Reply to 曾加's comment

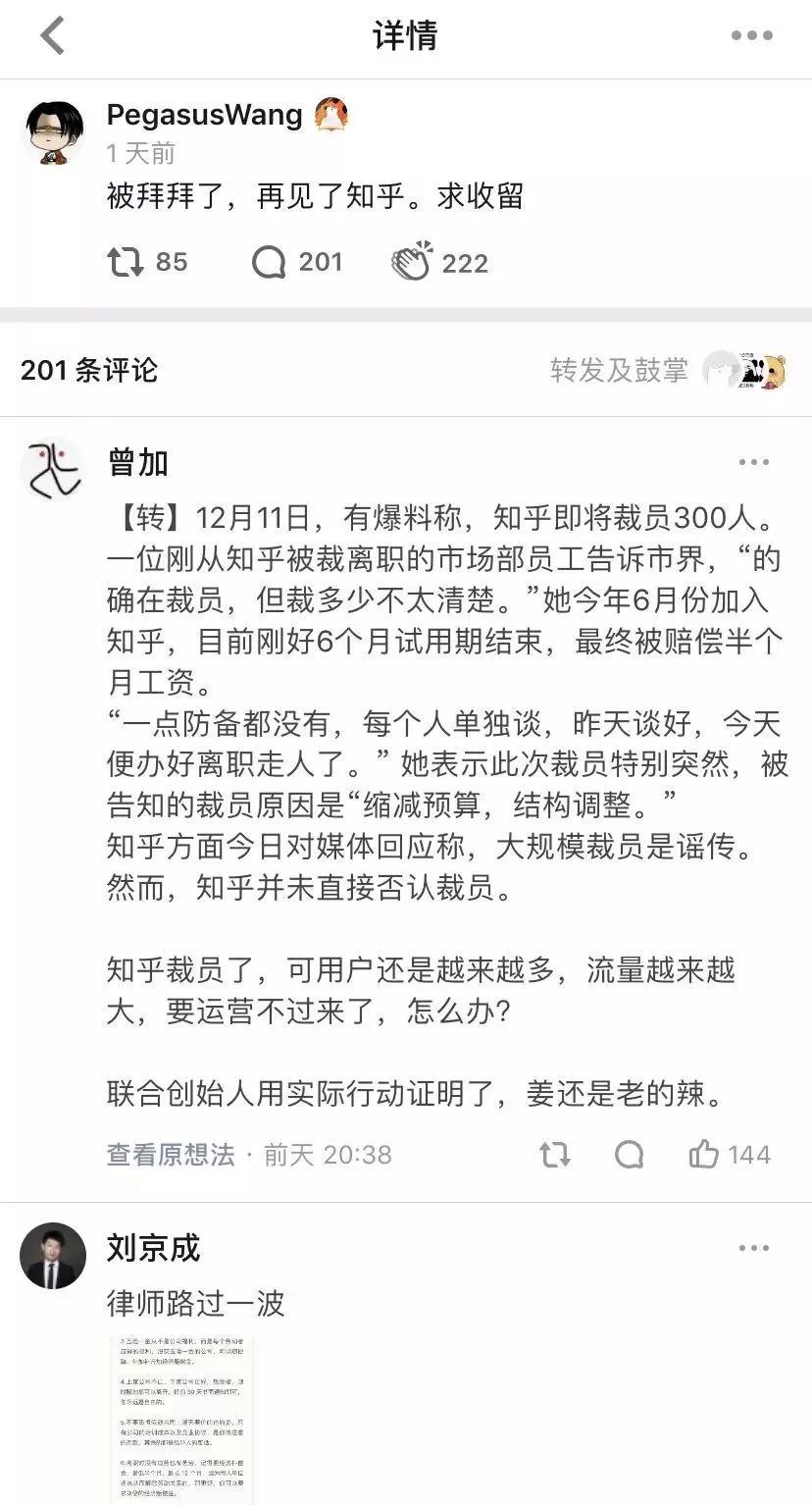[630, 1155]
